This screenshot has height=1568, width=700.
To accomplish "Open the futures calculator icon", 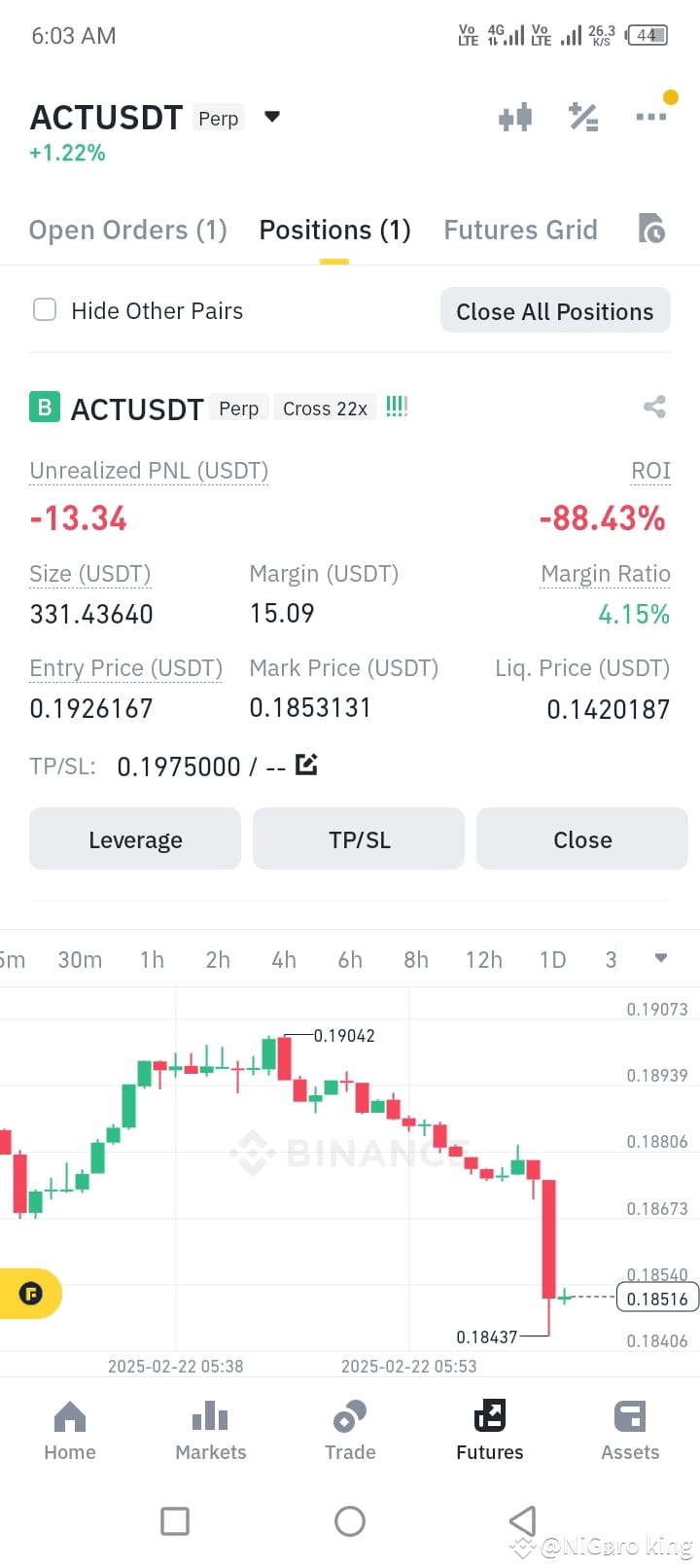I will (583, 117).
